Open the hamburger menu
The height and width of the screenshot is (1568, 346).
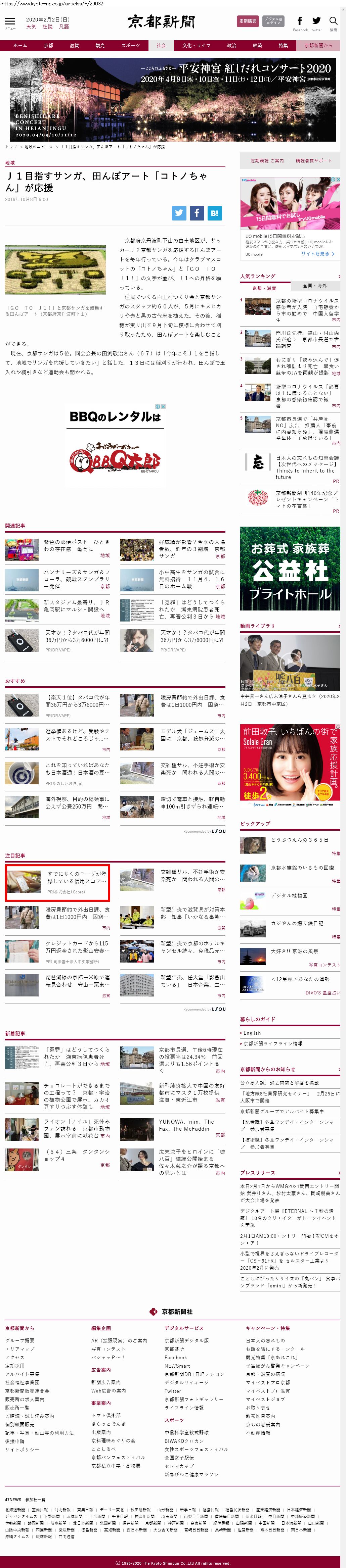[10, 22]
